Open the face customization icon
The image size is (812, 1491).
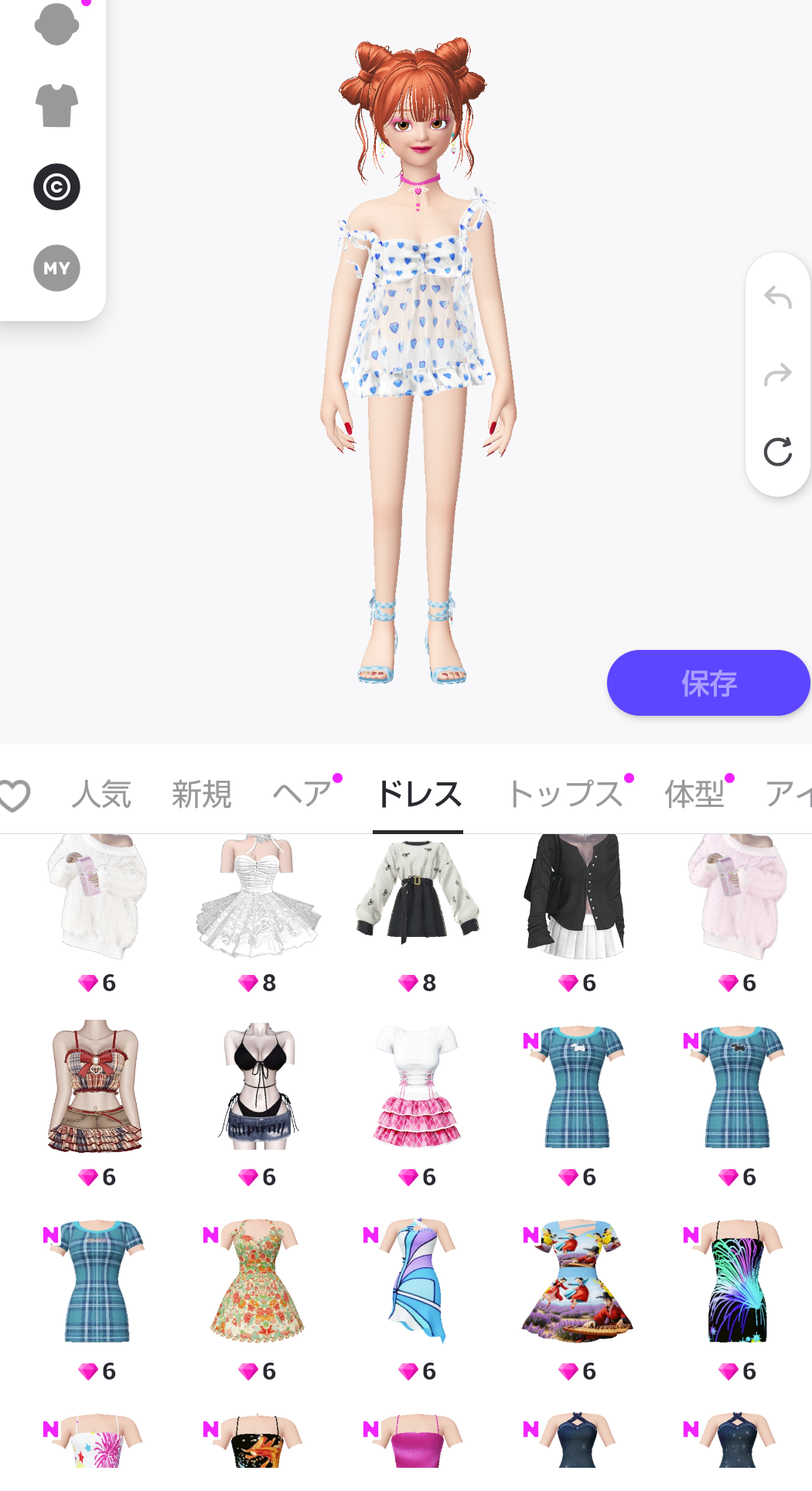(x=56, y=23)
